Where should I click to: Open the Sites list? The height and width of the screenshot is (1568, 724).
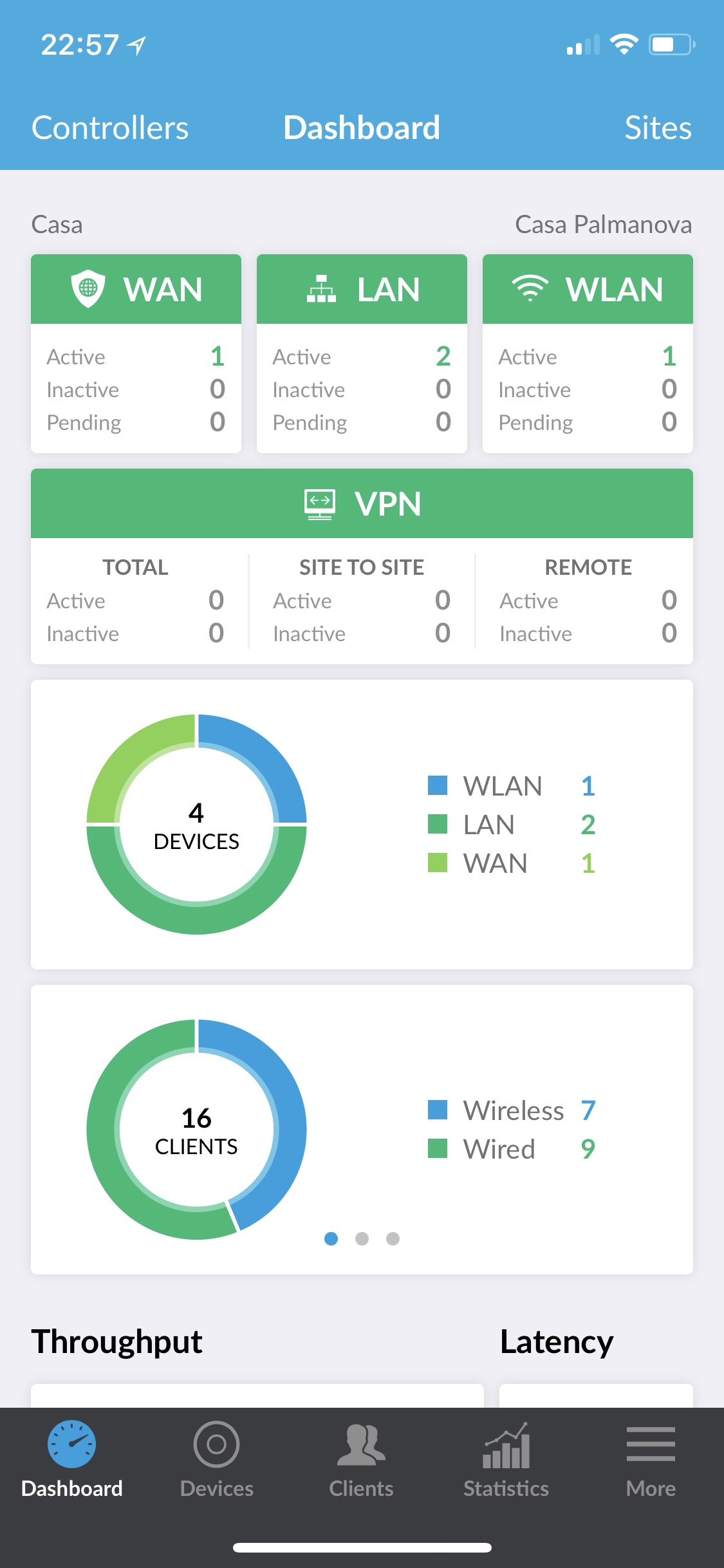tap(658, 127)
